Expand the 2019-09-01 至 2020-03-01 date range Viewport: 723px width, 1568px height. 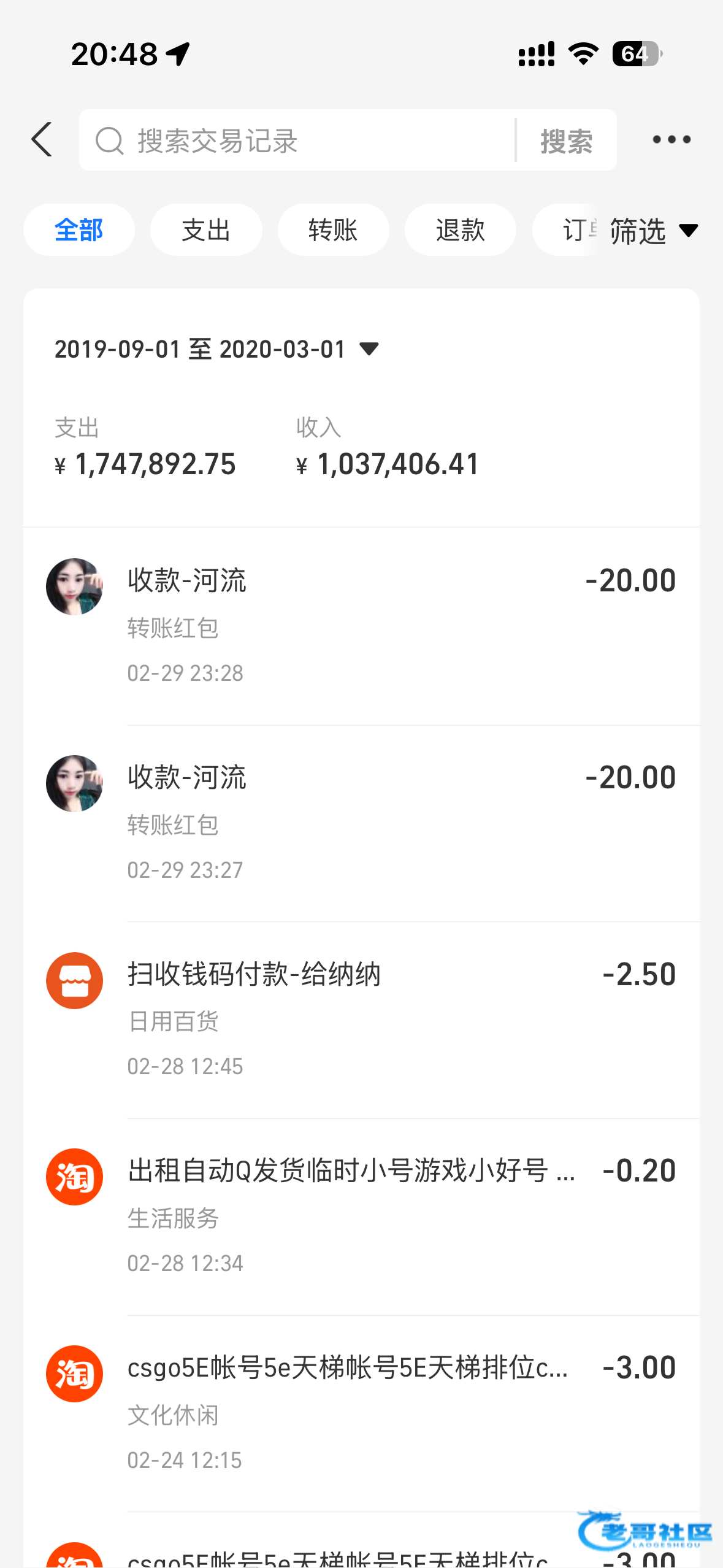point(216,349)
